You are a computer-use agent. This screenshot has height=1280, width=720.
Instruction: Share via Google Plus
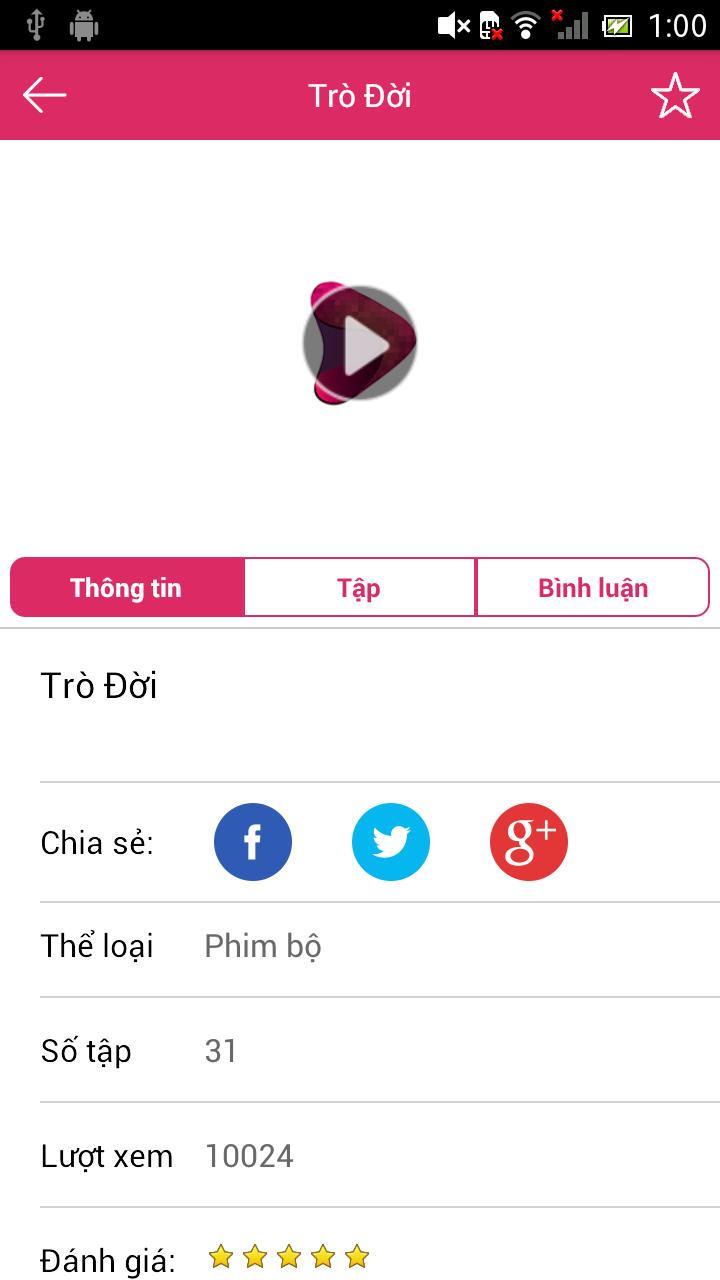pyautogui.click(x=529, y=842)
